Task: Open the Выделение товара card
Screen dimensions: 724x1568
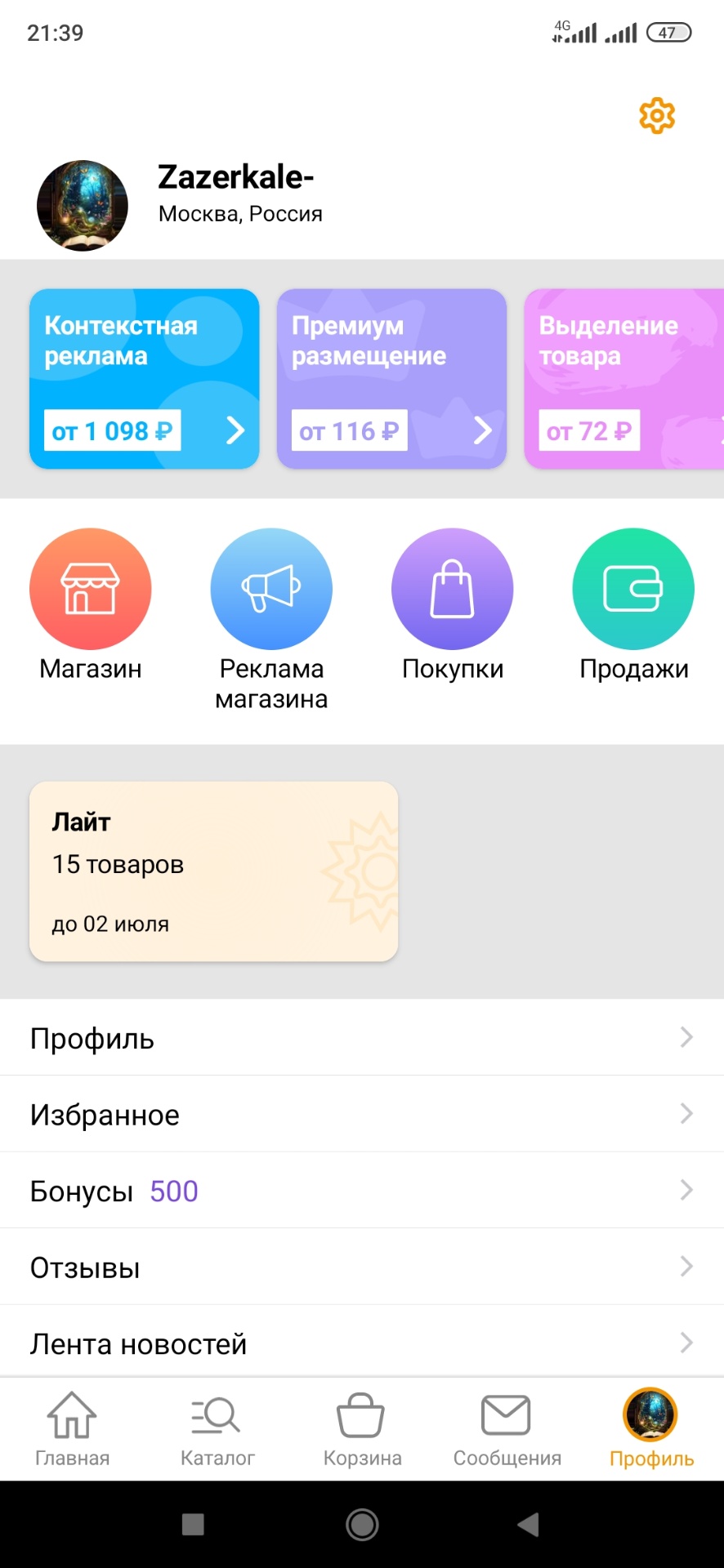Action: [x=623, y=379]
